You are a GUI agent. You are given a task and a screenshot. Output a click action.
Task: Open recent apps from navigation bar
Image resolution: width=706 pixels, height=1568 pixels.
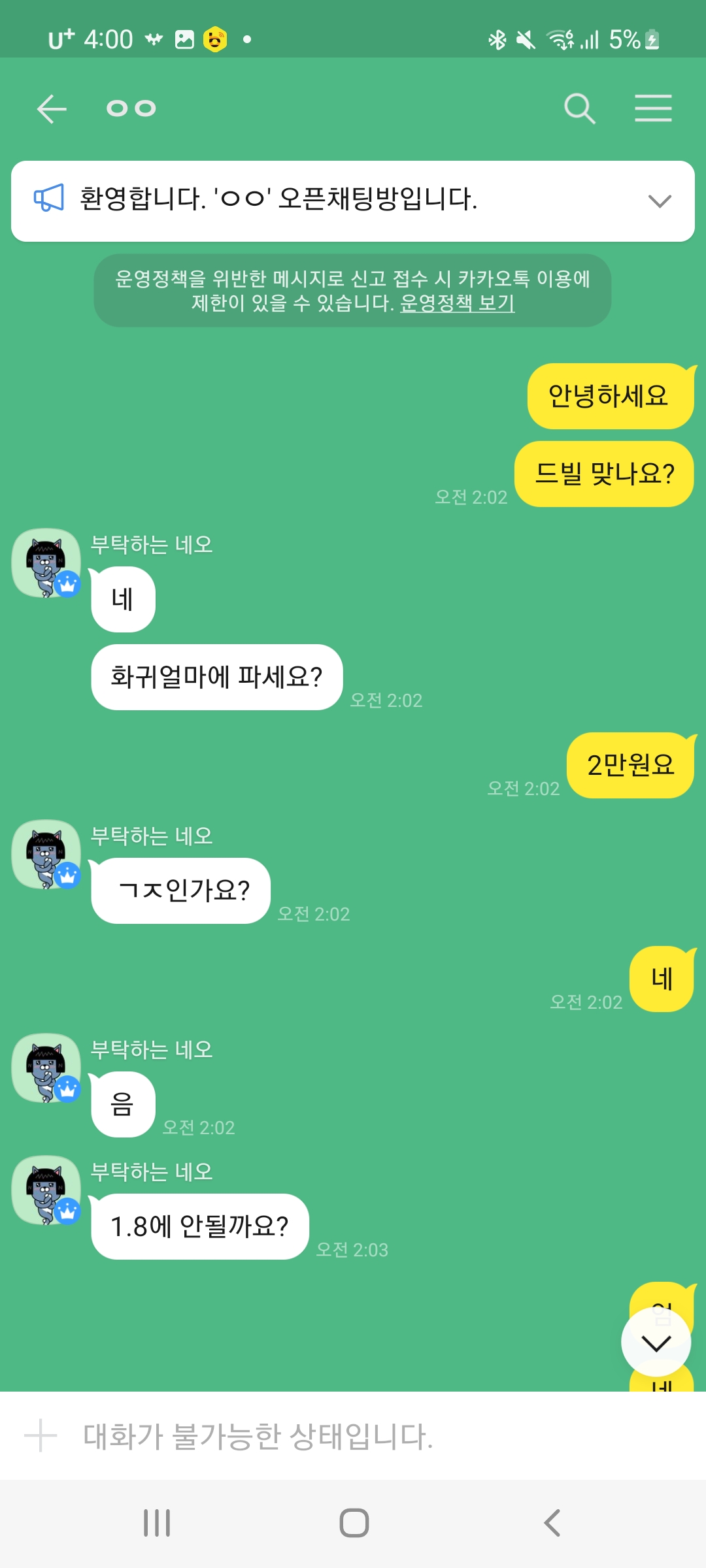(x=157, y=1523)
